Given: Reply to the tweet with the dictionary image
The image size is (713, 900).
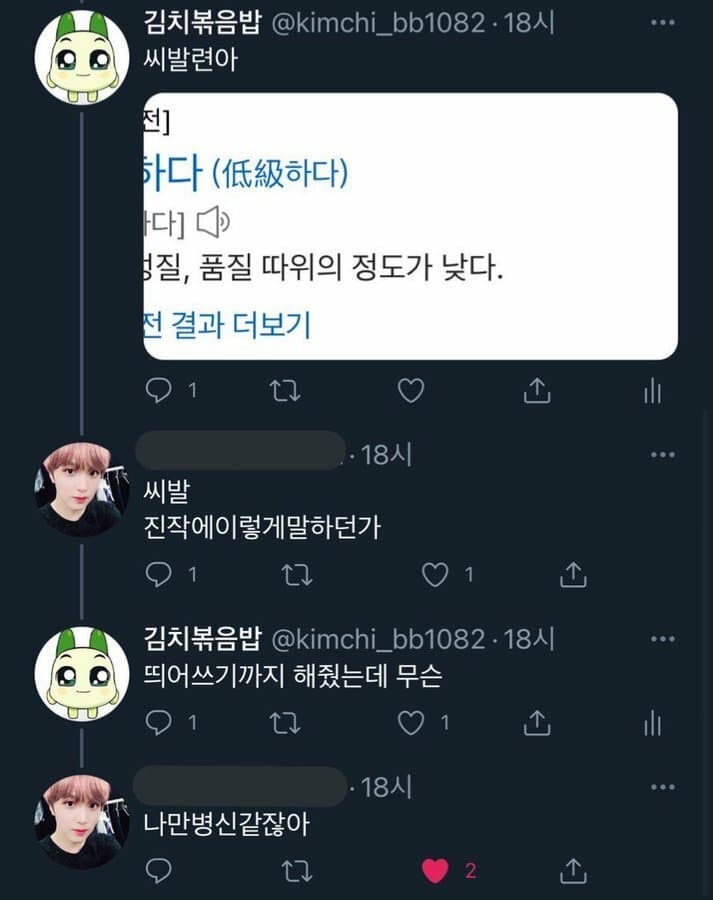Looking at the screenshot, I should 159,390.
